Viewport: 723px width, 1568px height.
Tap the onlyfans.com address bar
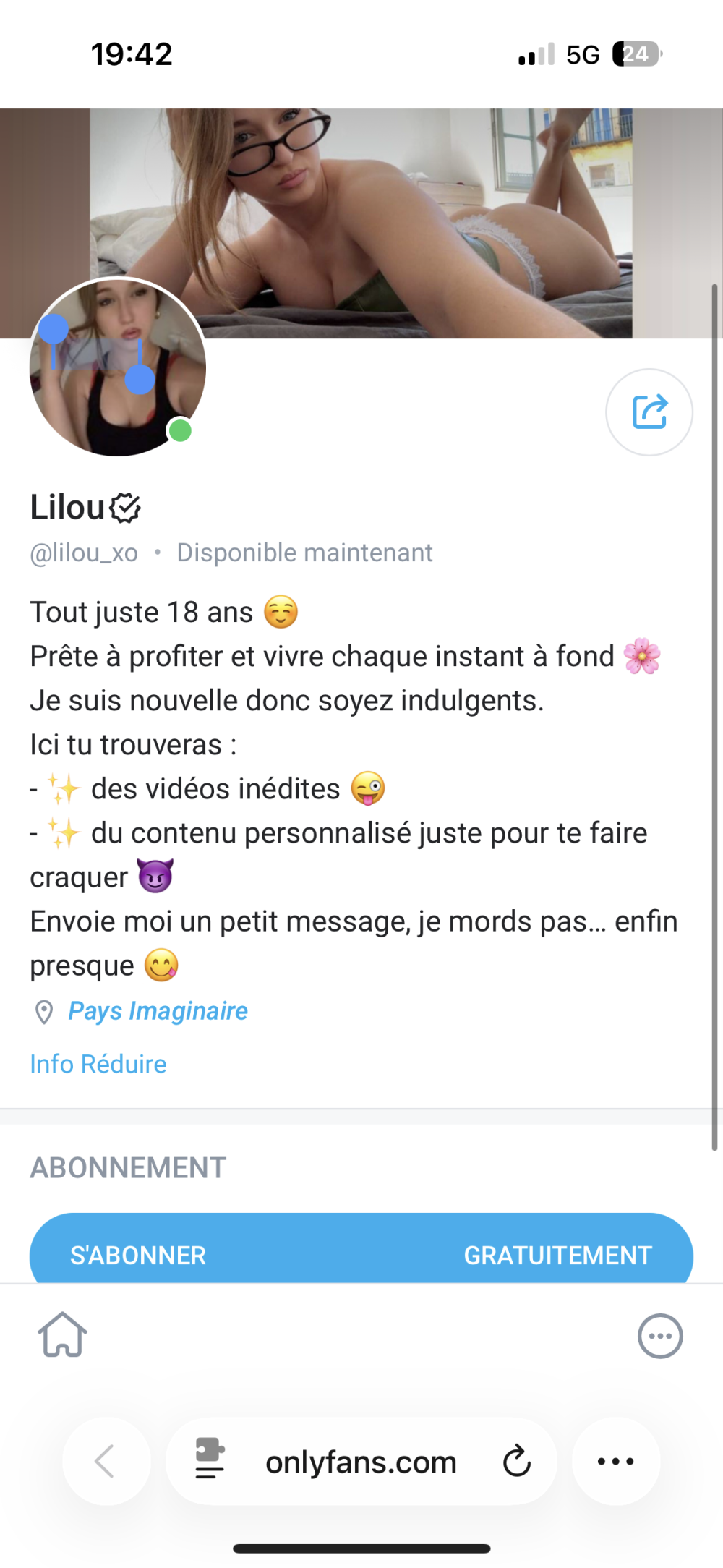[361, 1462]
